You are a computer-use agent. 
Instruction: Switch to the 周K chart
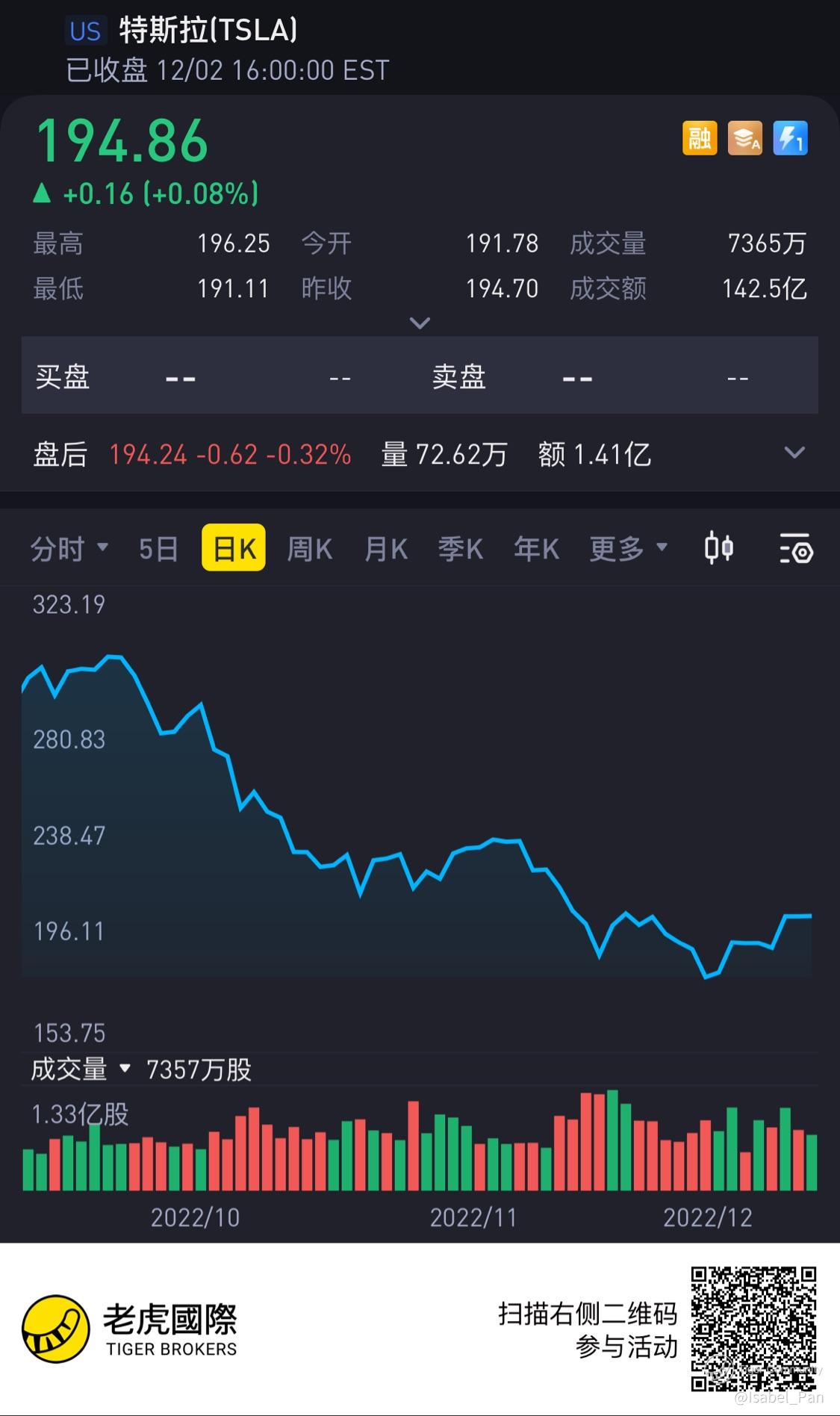309,549
